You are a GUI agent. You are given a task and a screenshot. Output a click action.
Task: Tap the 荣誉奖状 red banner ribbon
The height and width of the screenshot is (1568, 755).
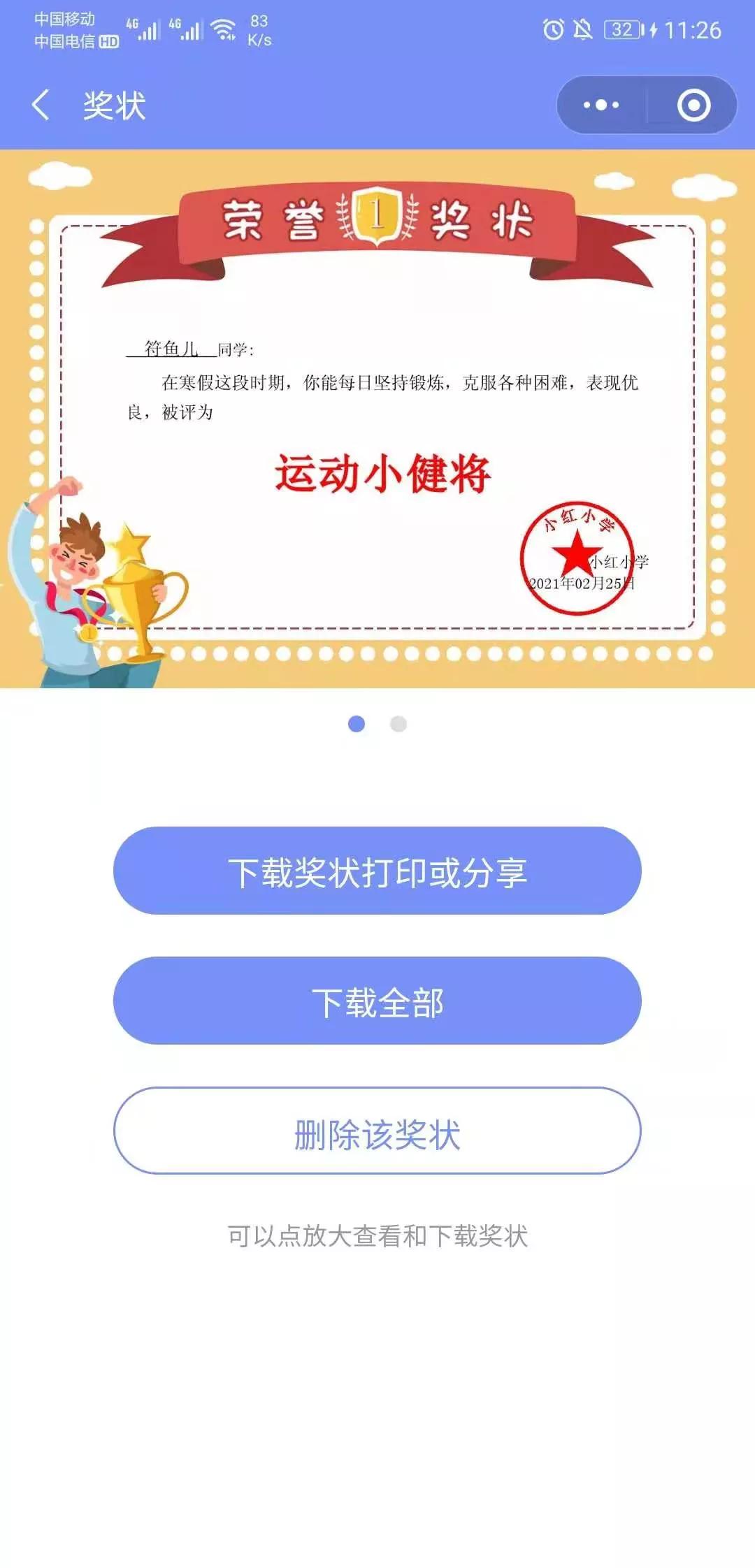377,217
